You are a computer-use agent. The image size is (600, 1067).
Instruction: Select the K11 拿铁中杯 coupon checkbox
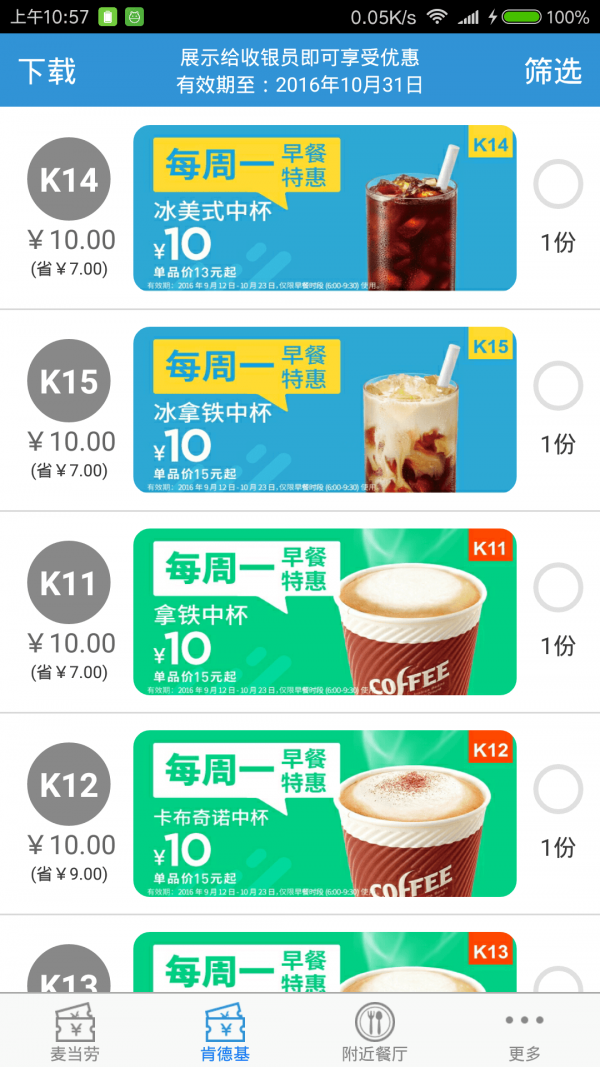click(x=557, y=588)
